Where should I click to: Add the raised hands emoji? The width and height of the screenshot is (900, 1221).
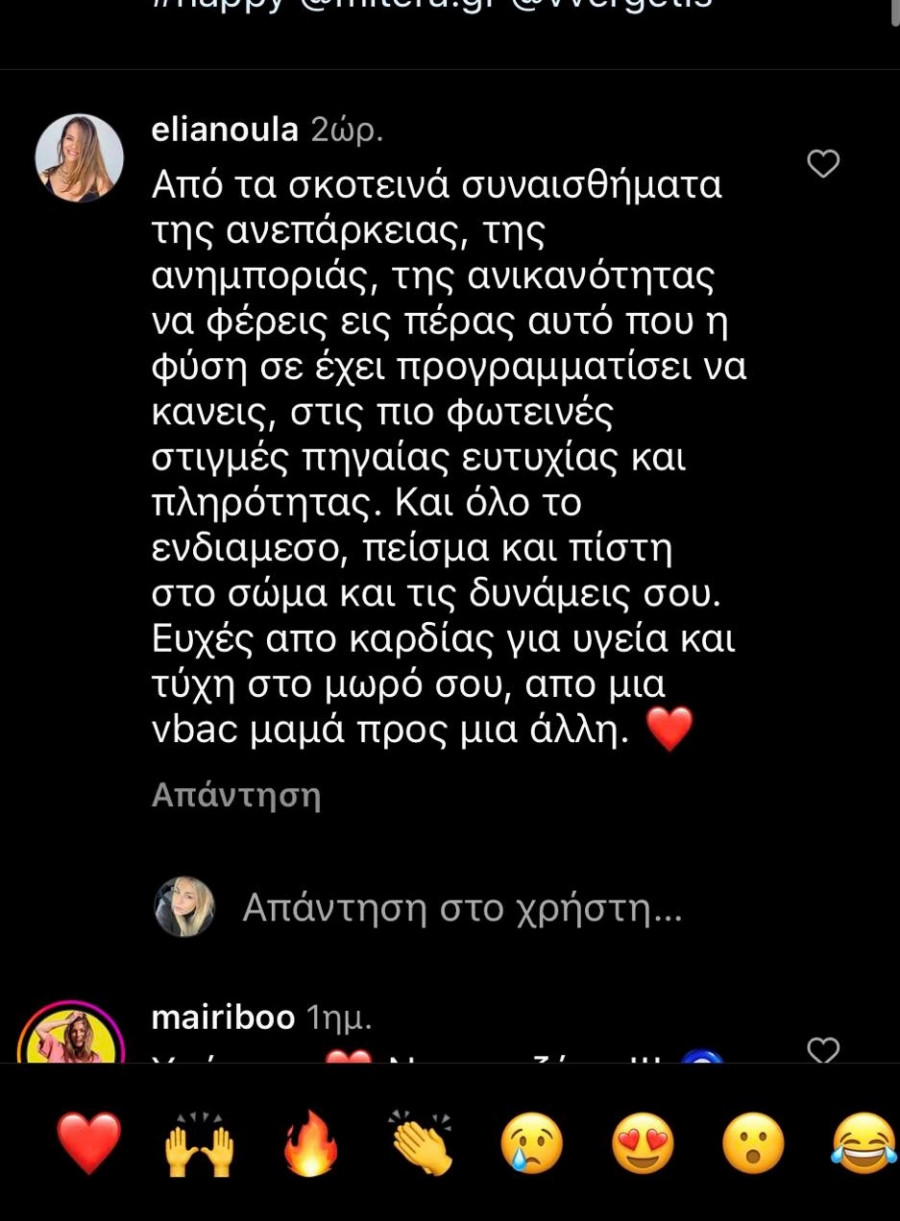tap(199, 1143)
